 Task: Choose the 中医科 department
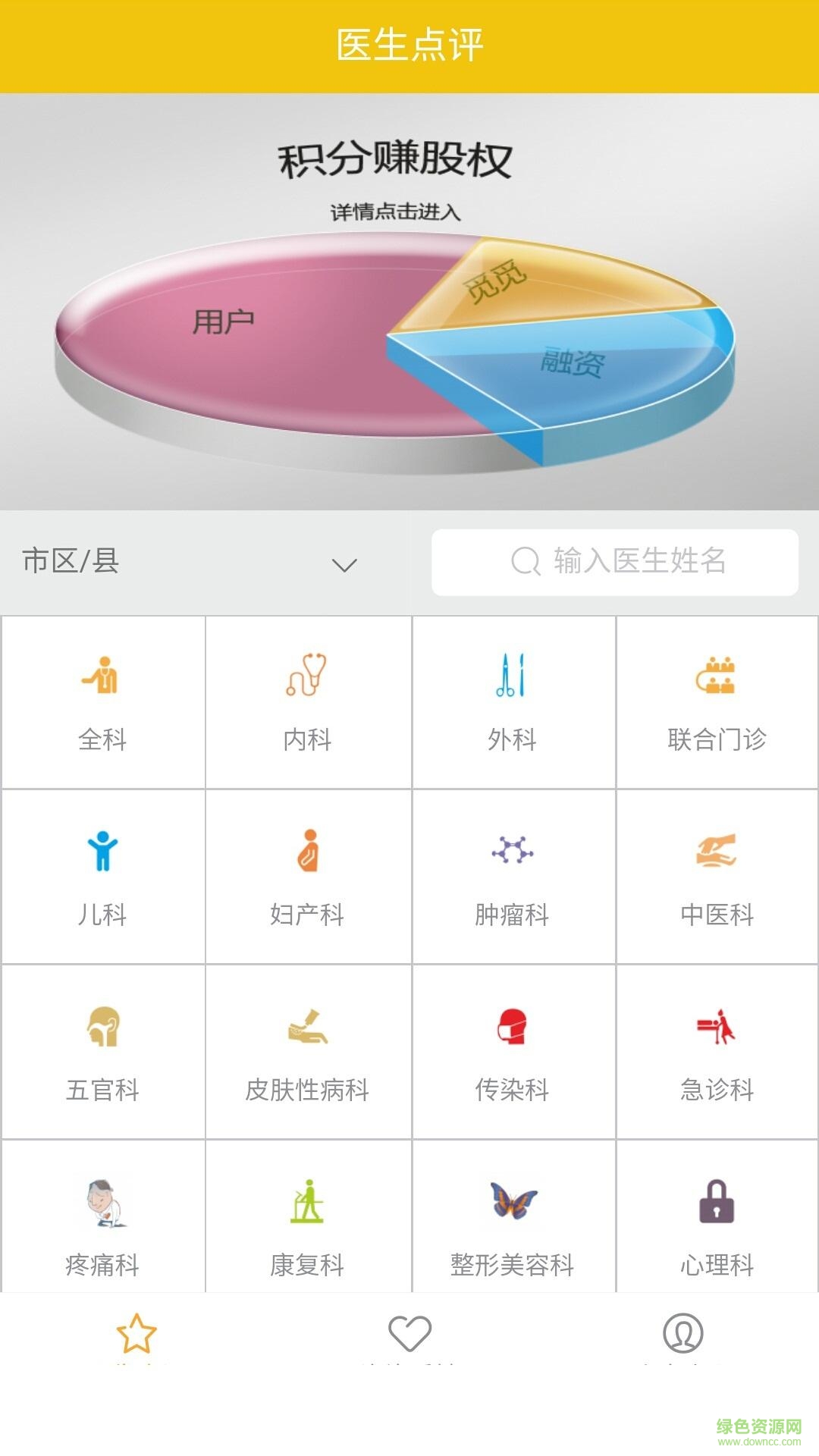coord(717,877)
